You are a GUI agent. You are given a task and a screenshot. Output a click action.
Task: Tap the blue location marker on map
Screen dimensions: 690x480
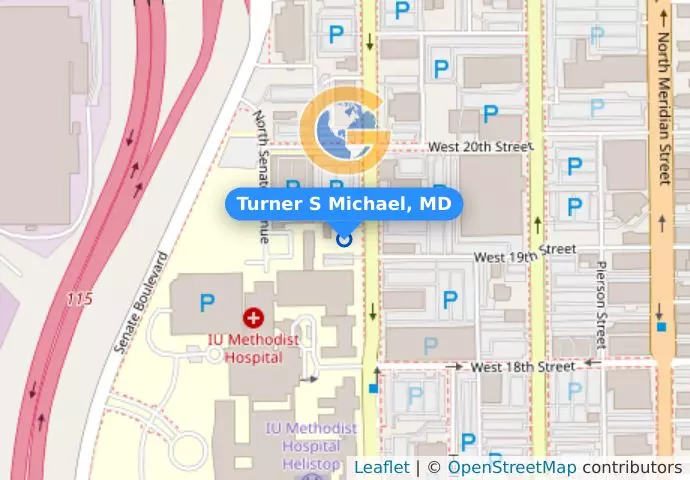coord(345,239)
